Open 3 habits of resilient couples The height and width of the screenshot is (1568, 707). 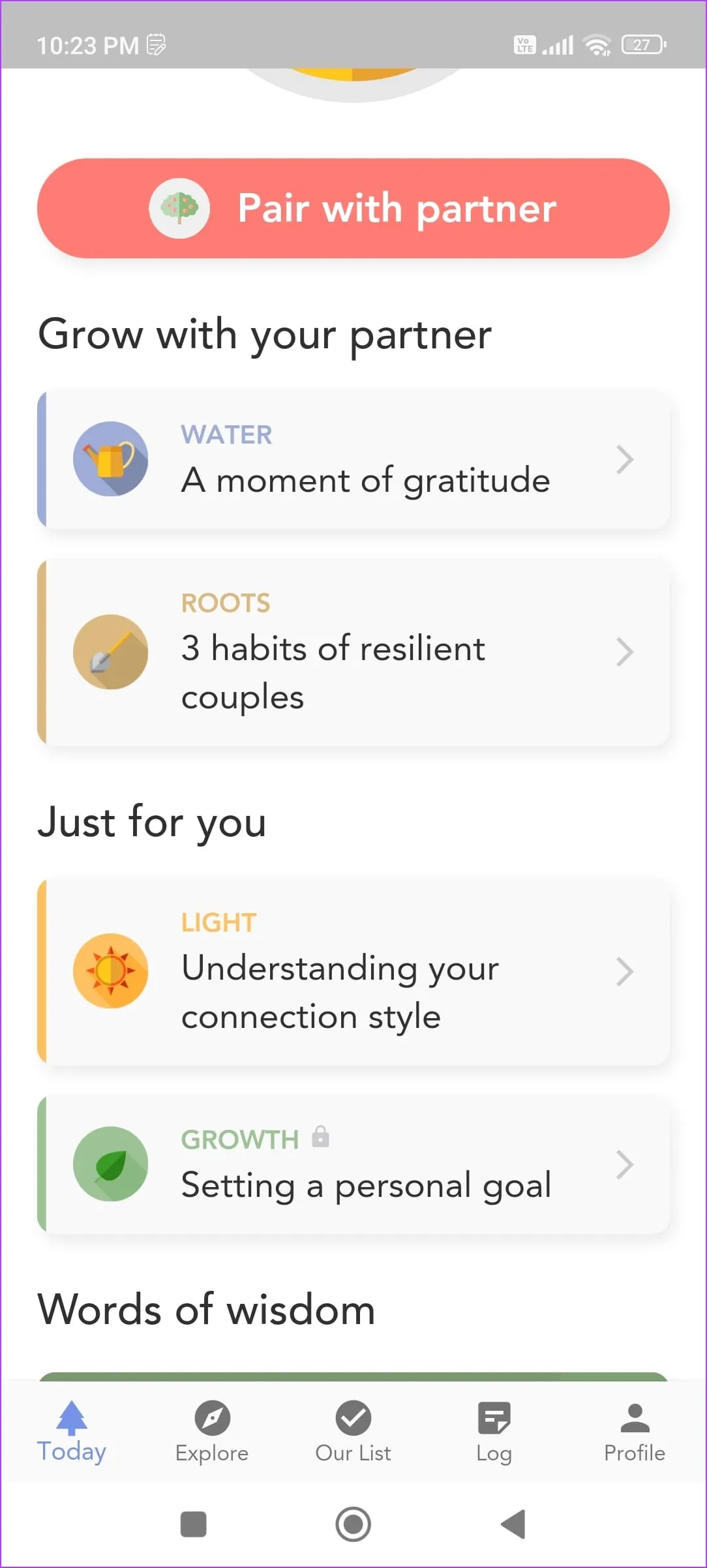(353, 652)
